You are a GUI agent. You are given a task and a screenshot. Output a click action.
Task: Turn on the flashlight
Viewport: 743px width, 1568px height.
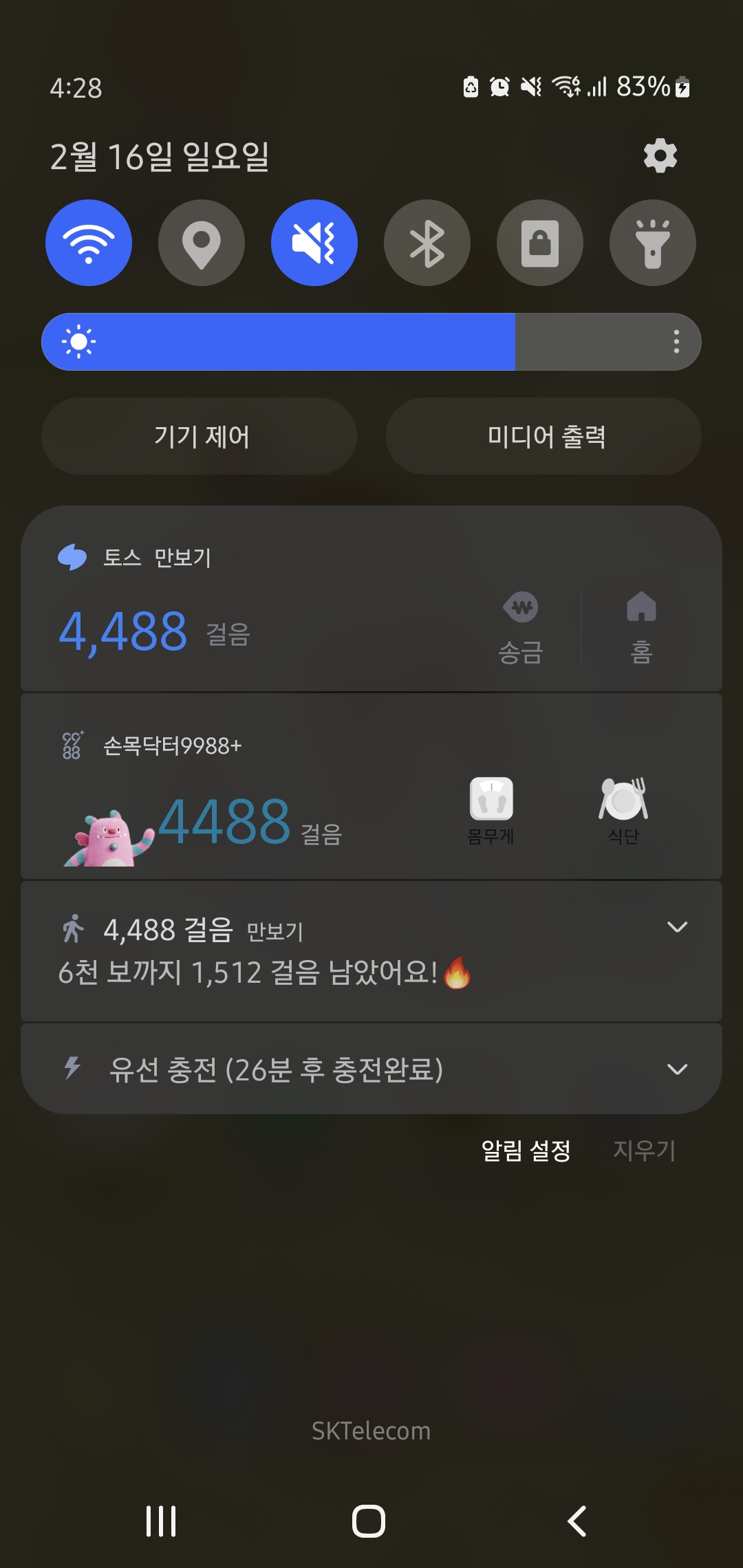coord(653,243)
